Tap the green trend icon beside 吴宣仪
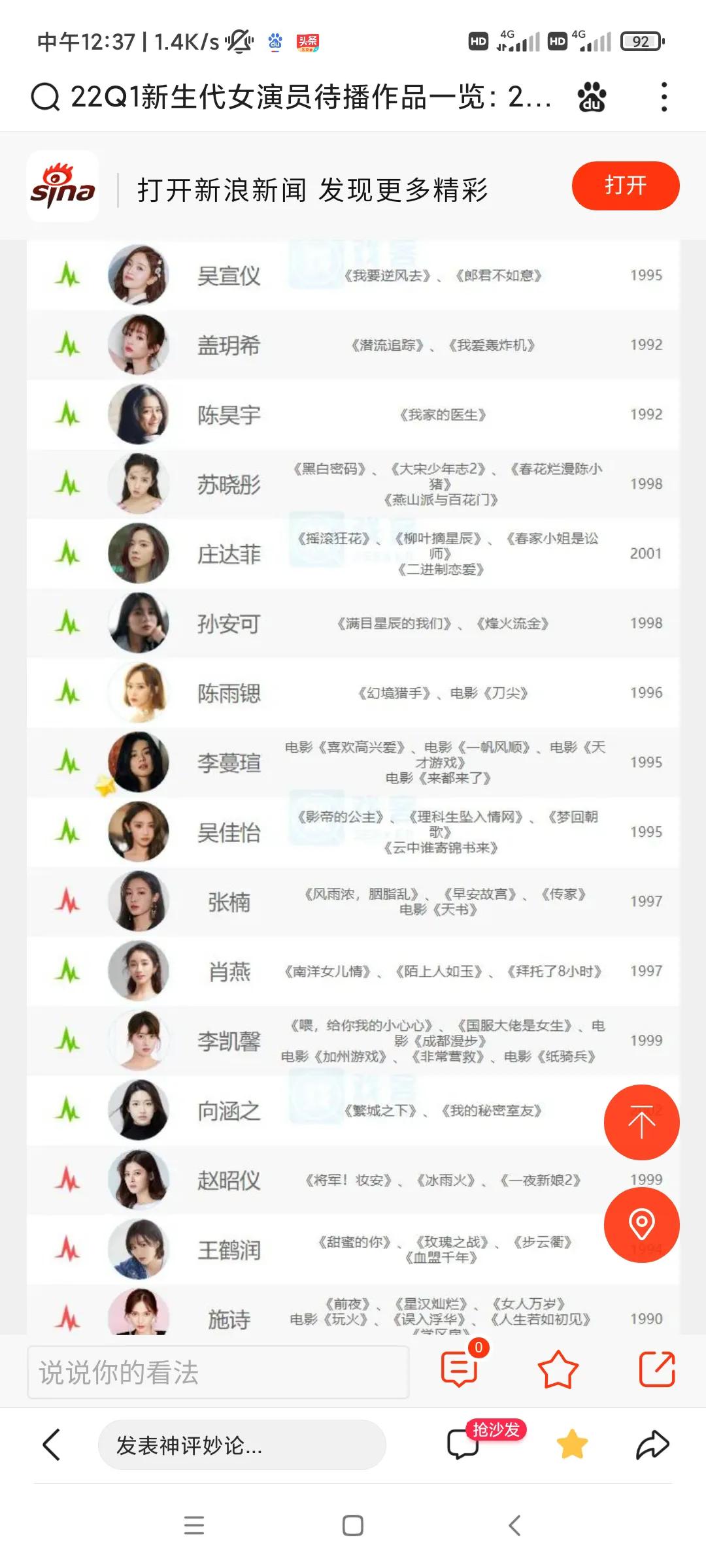 pos(67,274)
